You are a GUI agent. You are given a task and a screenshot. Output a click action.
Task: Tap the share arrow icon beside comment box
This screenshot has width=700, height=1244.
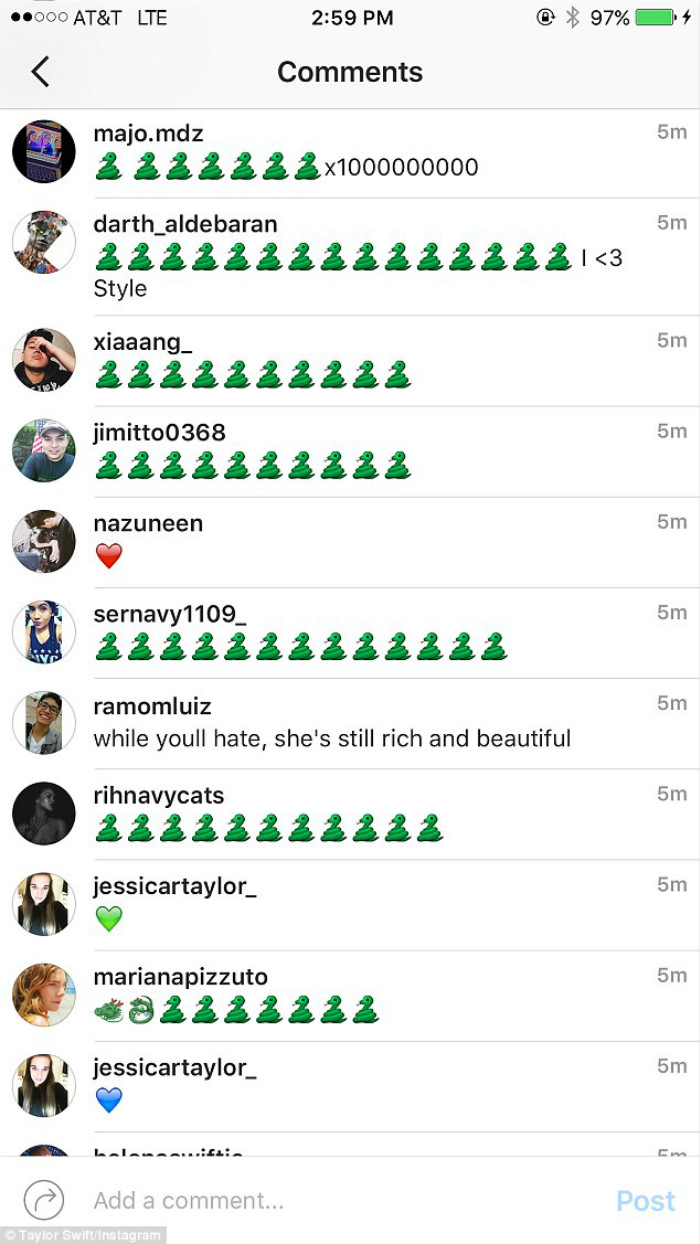(x=44, y=1200)
